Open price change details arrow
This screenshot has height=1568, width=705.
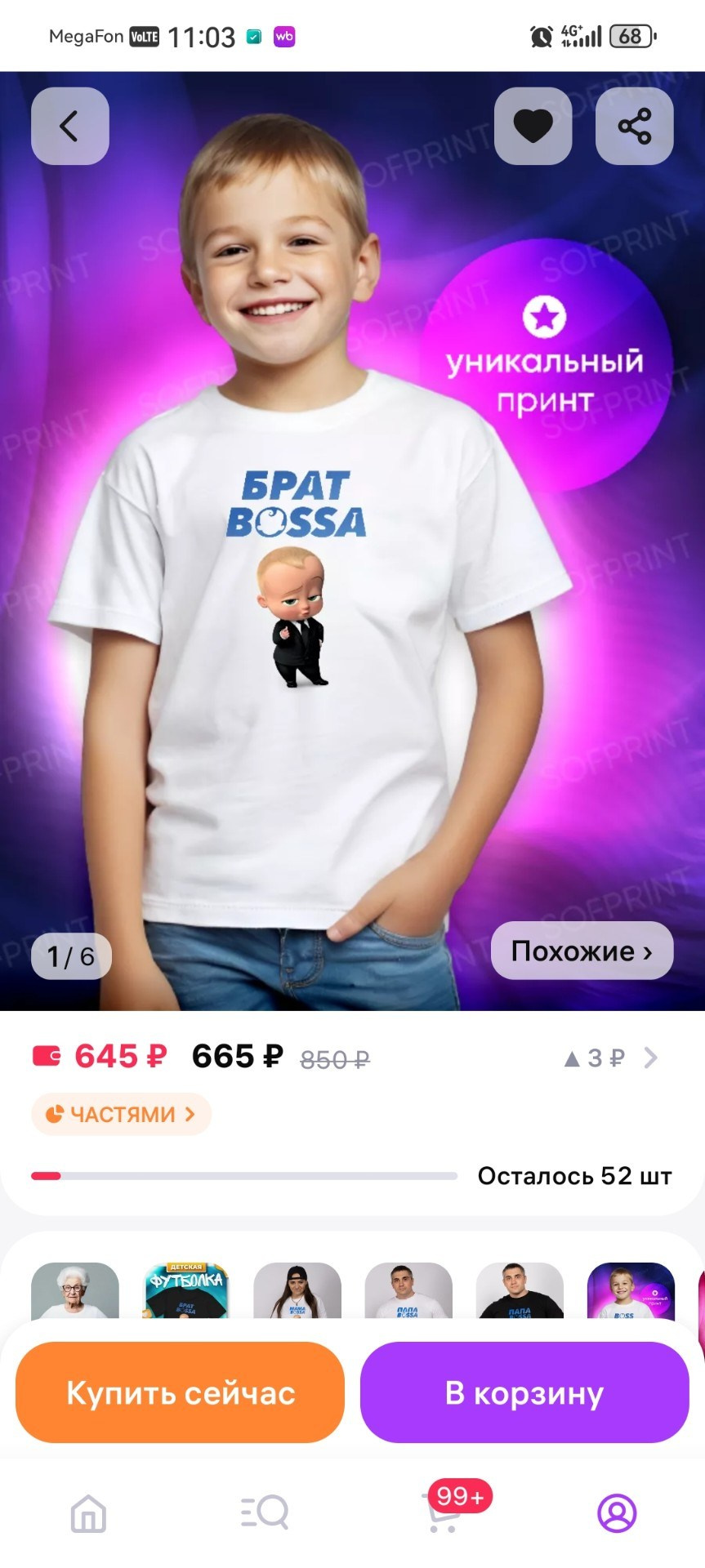(x=650, y=1058)
